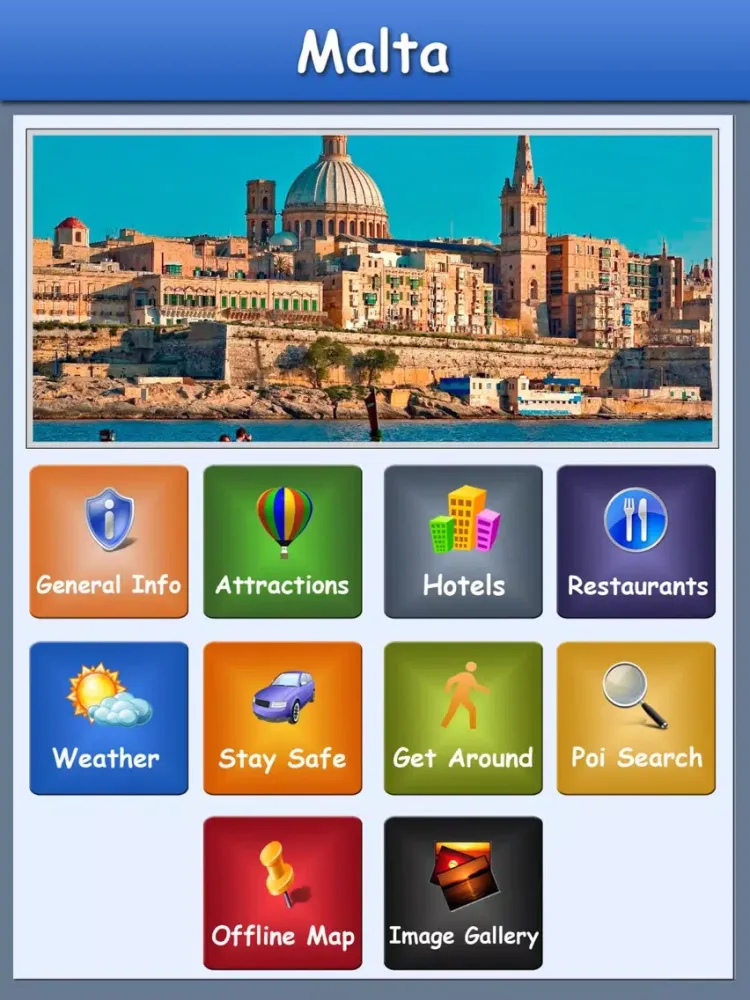View the Image Gallery

(463, 893)
